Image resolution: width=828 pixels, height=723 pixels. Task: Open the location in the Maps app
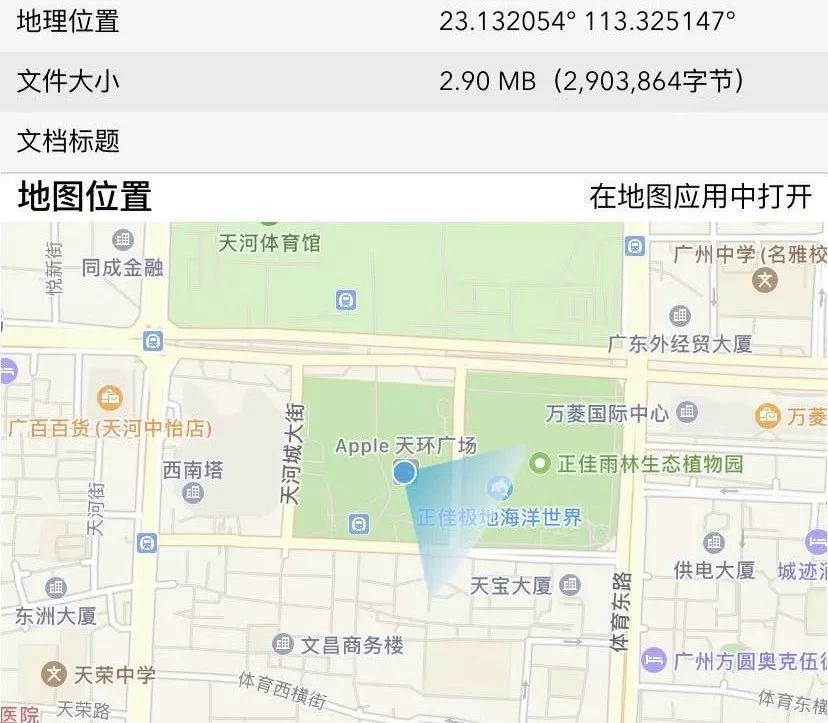pyautogui.click(x=700, y=196)
